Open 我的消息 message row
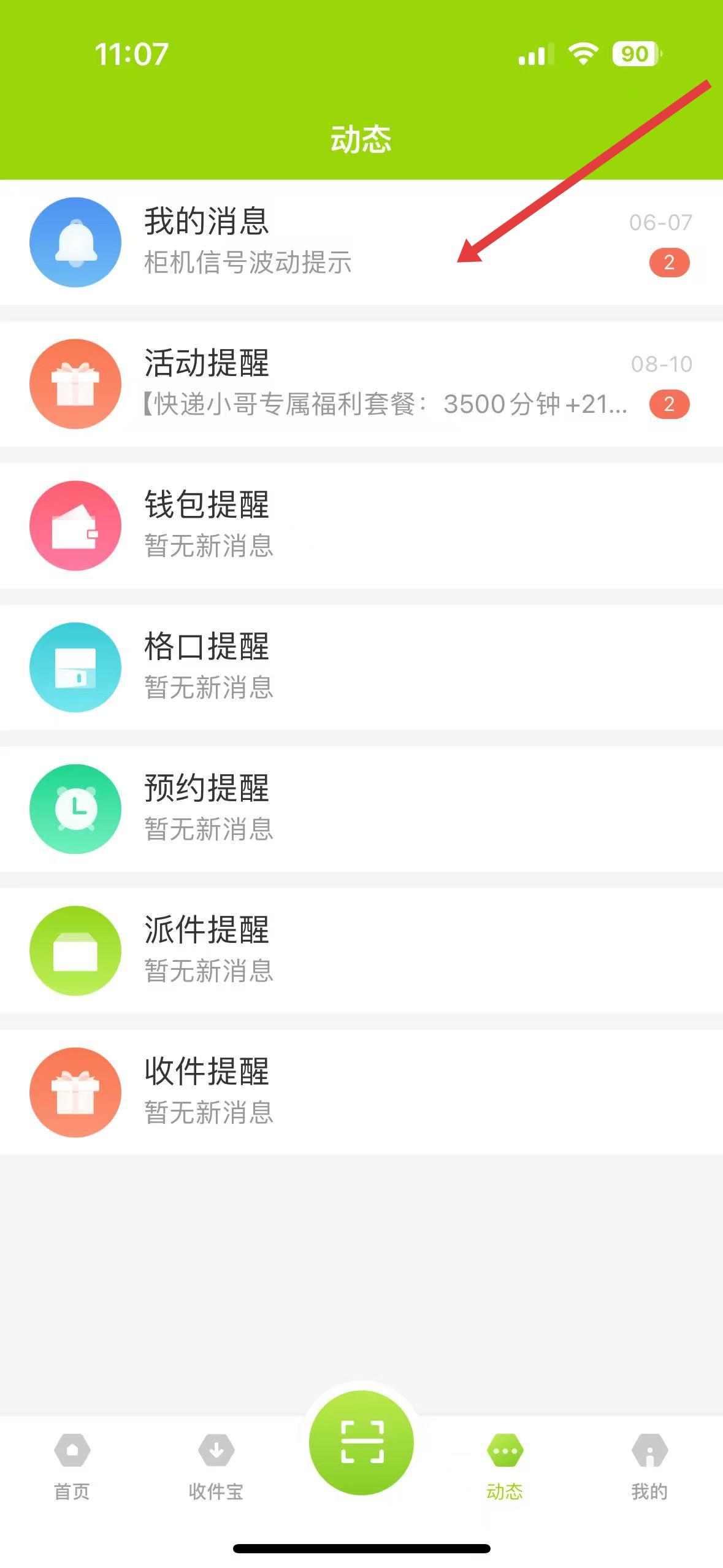This screenshot has width=723, height=1568. coord(361,242)
